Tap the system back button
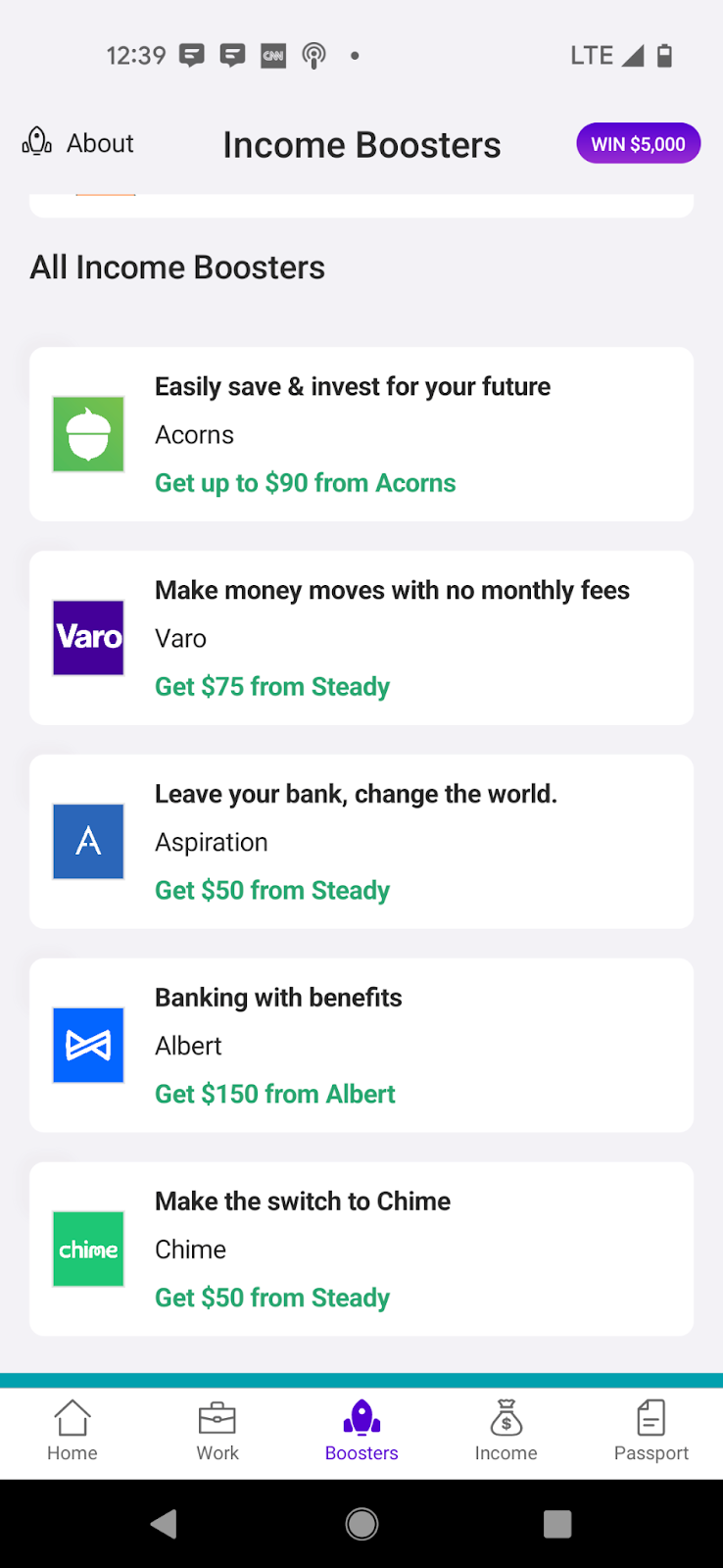 pos(165,1523)
